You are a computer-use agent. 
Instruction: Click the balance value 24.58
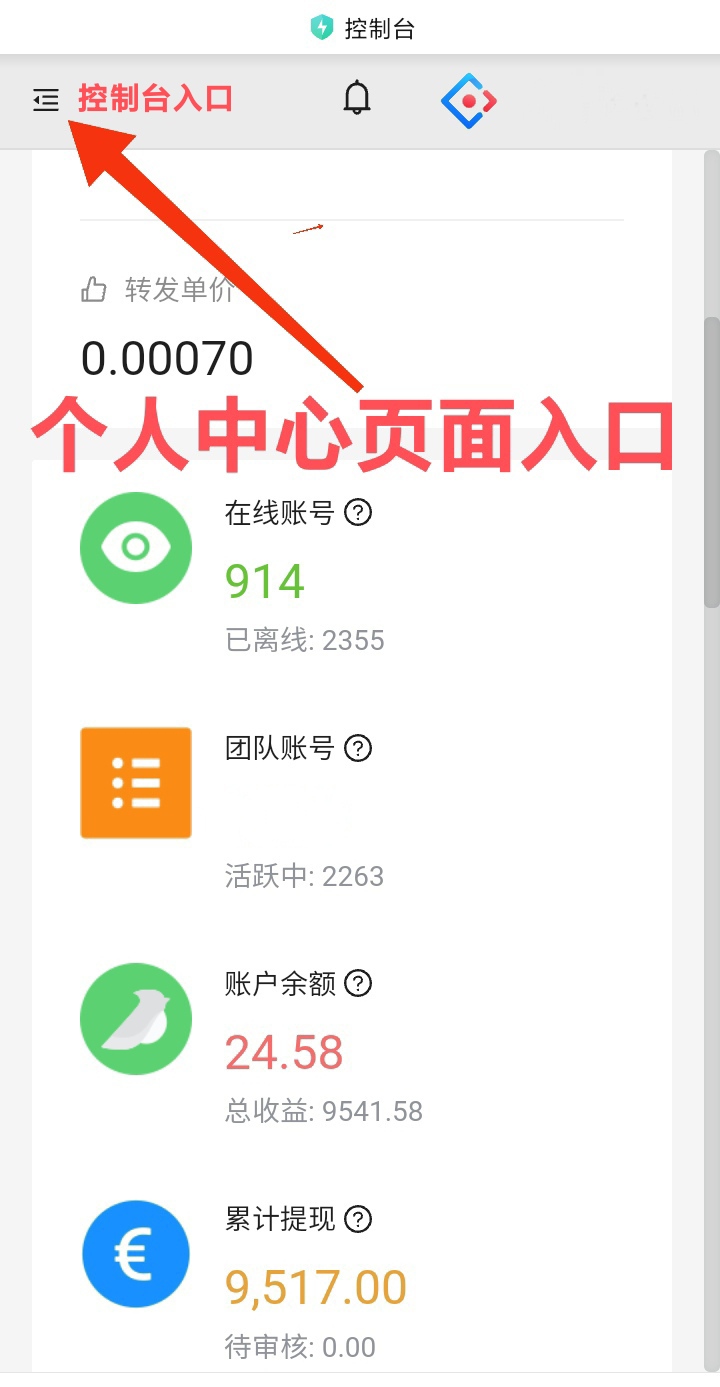283,1051
